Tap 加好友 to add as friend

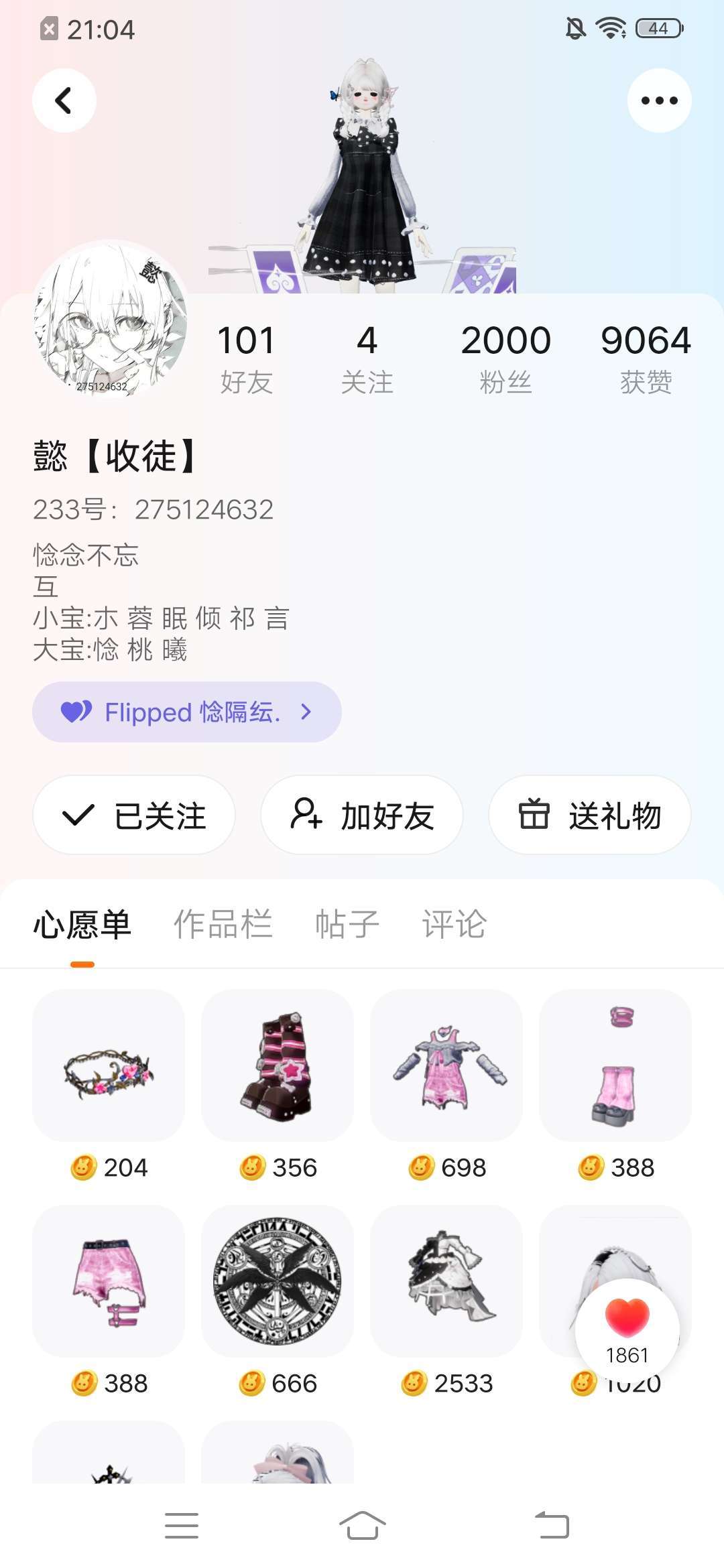click(362, 815)
